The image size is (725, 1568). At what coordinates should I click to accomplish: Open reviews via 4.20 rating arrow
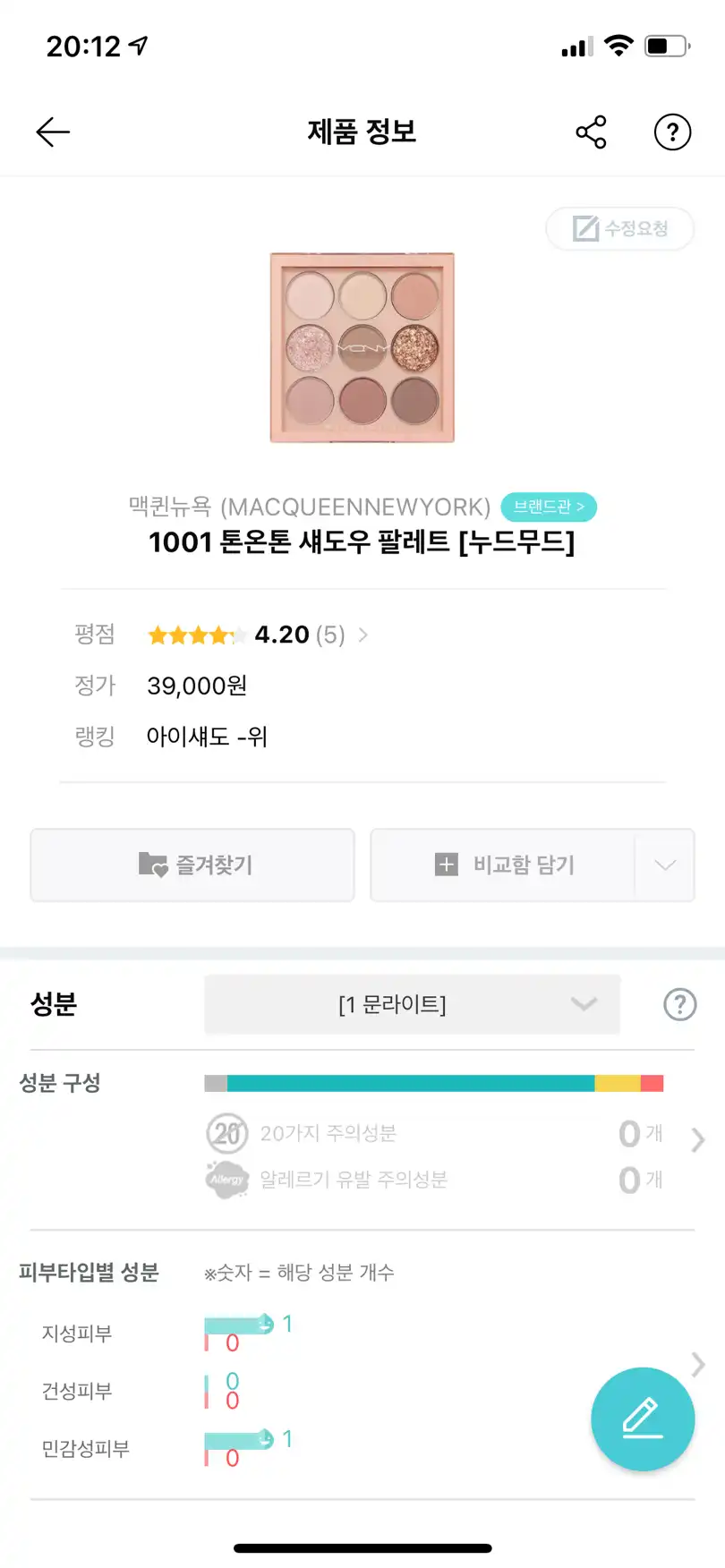tap(363, 635)
